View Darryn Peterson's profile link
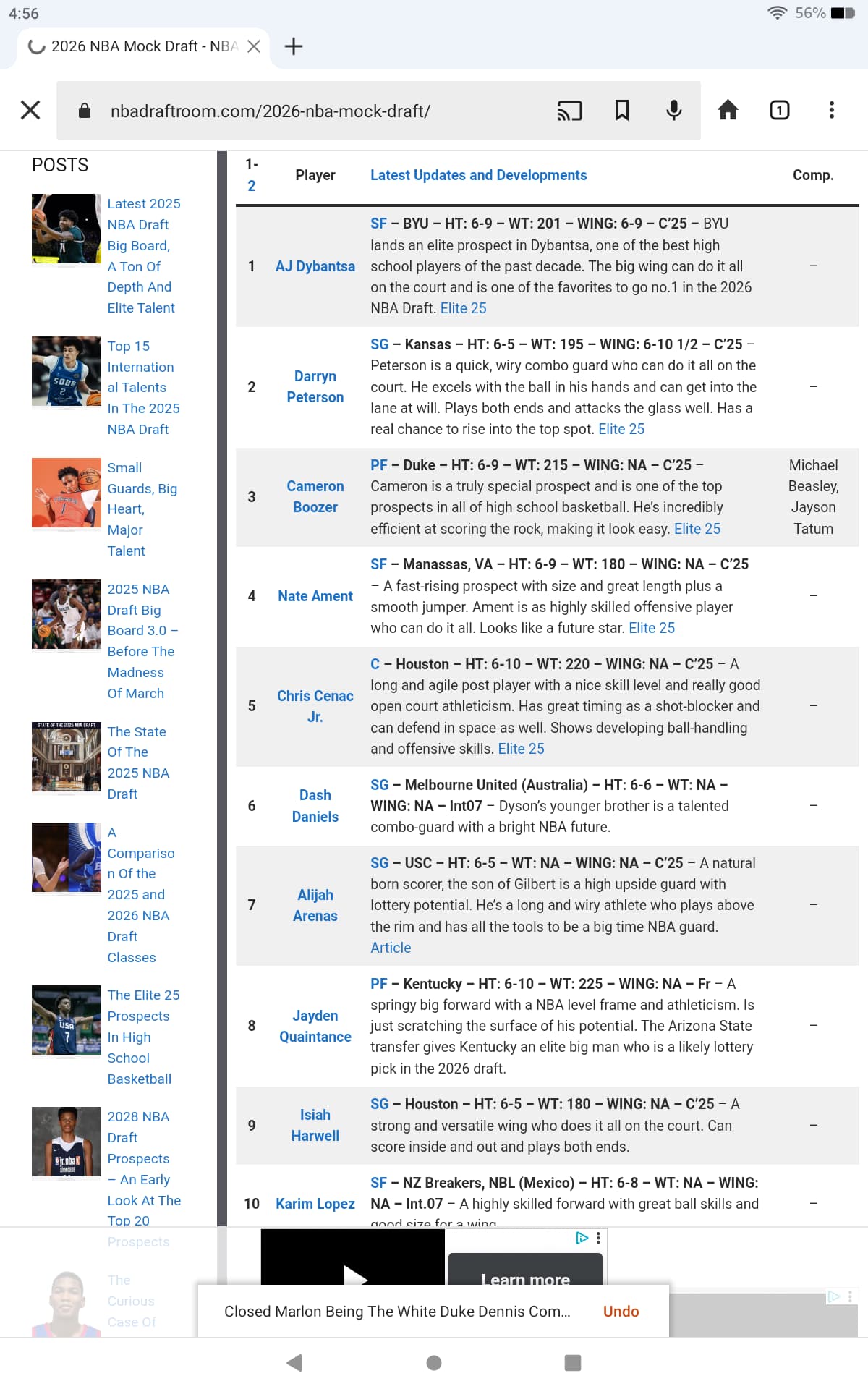868x1389 pixels. click(x=315, y=386)
